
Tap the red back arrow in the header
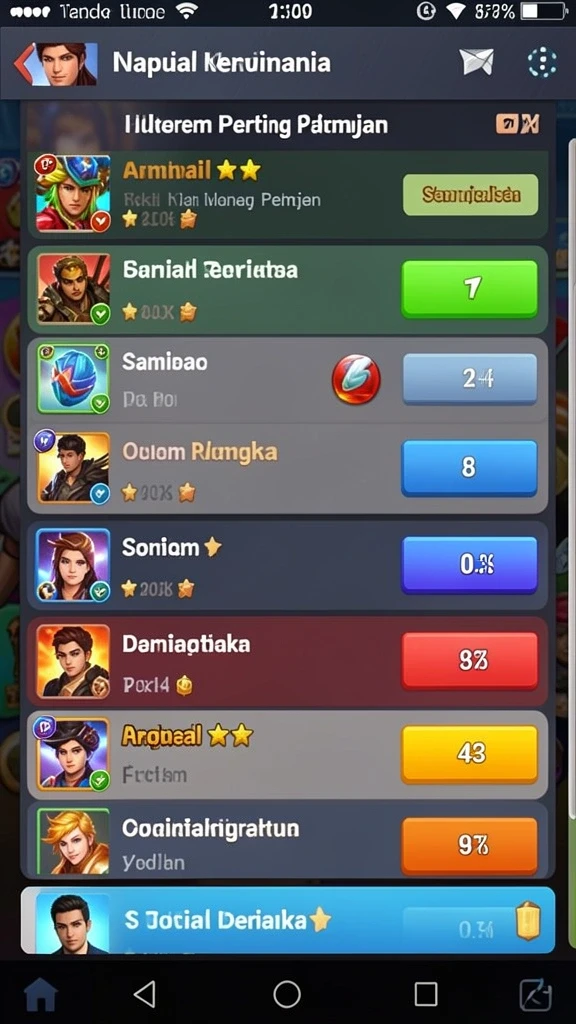pyautogui.click(x=22, y=63)
